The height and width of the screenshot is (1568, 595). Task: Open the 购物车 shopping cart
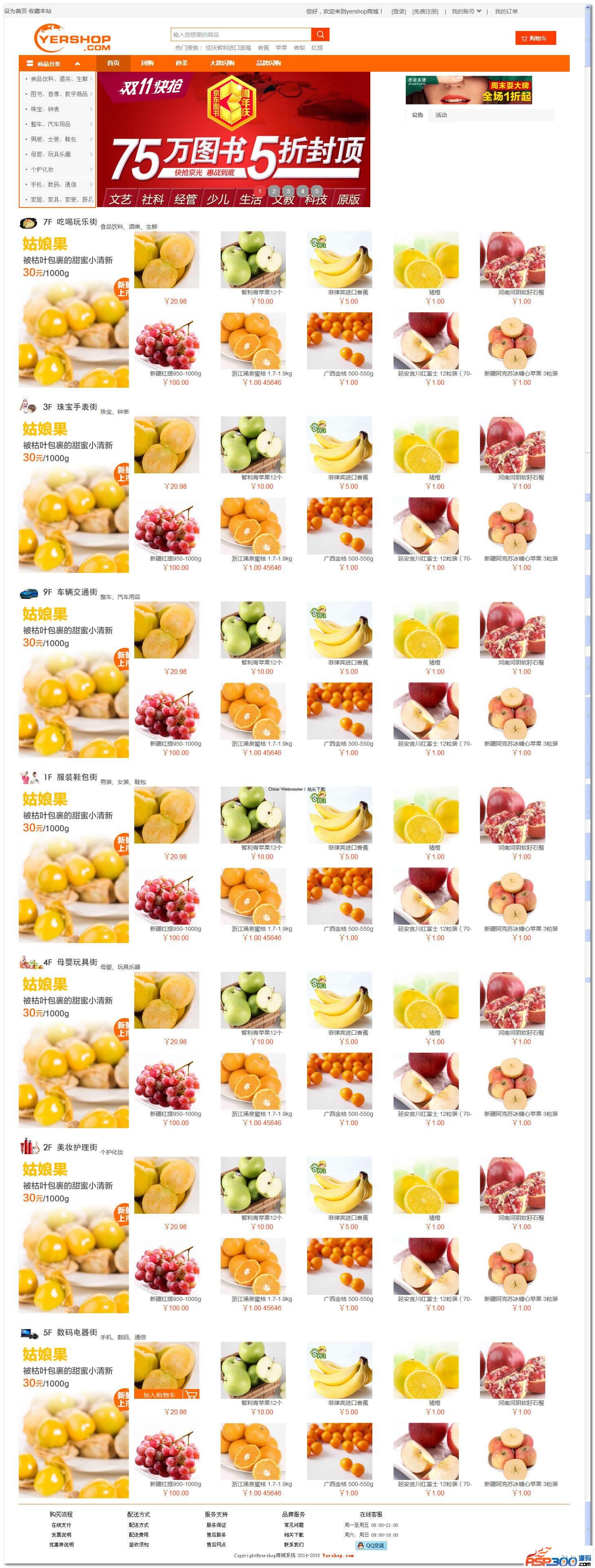(x=535, y=38)
